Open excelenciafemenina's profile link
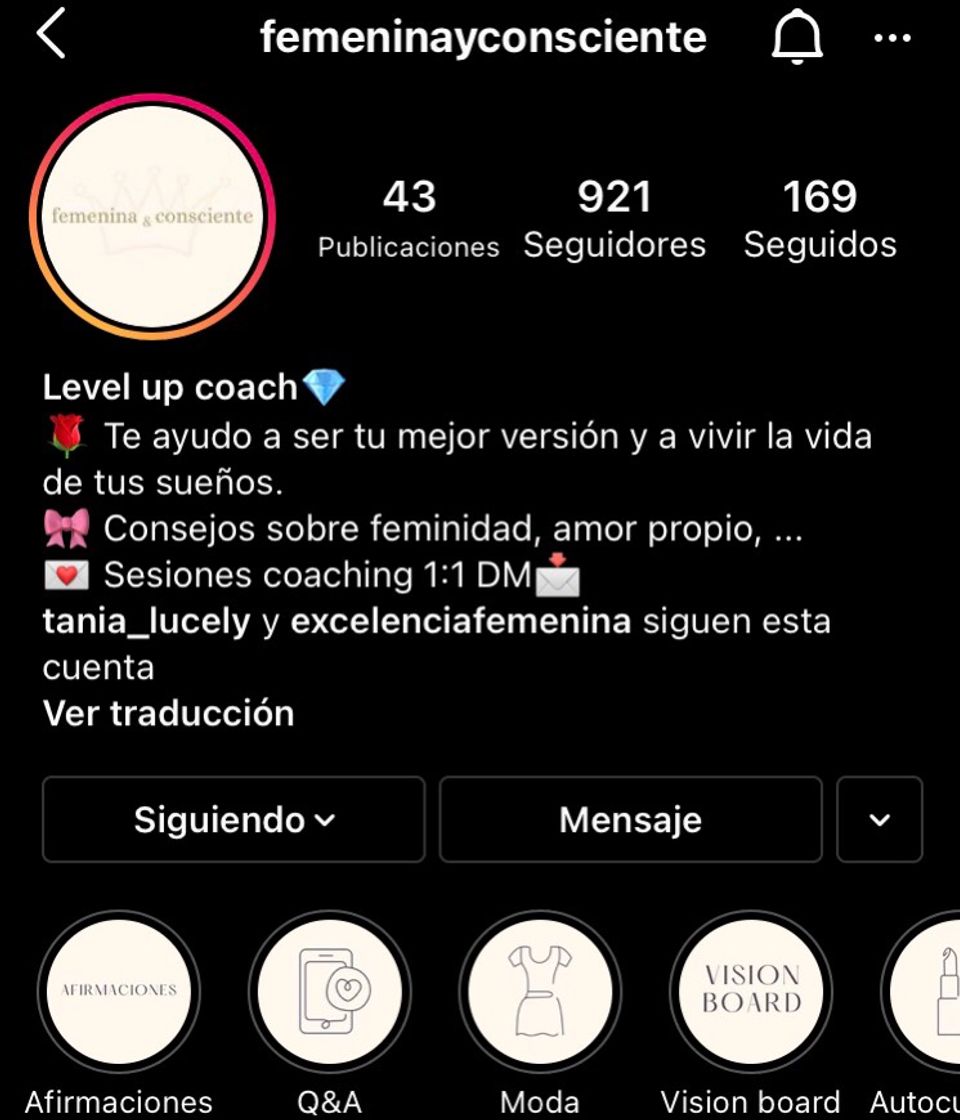This screenshot has width=960, height=1120. (460, 622)
